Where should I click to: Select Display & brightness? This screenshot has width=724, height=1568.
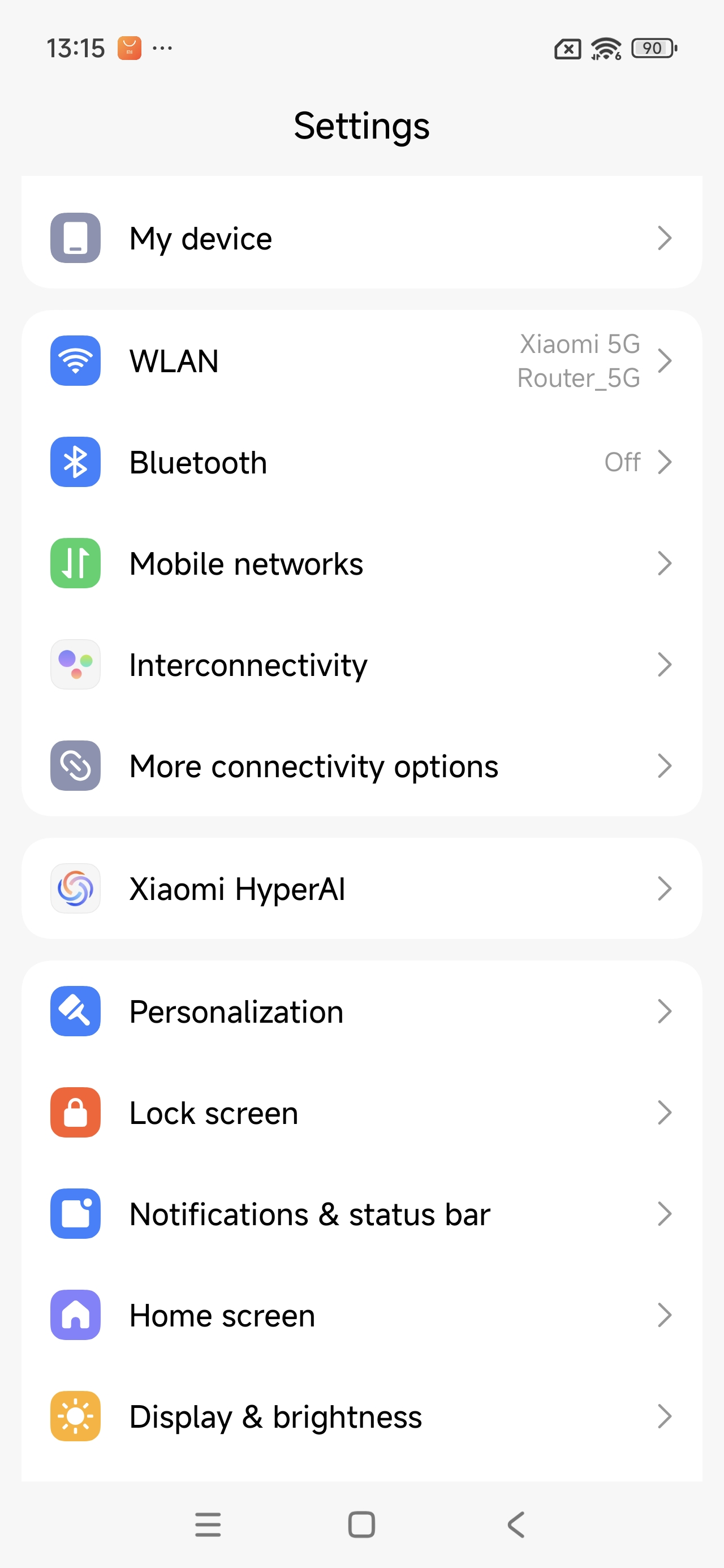point(361,1416)
